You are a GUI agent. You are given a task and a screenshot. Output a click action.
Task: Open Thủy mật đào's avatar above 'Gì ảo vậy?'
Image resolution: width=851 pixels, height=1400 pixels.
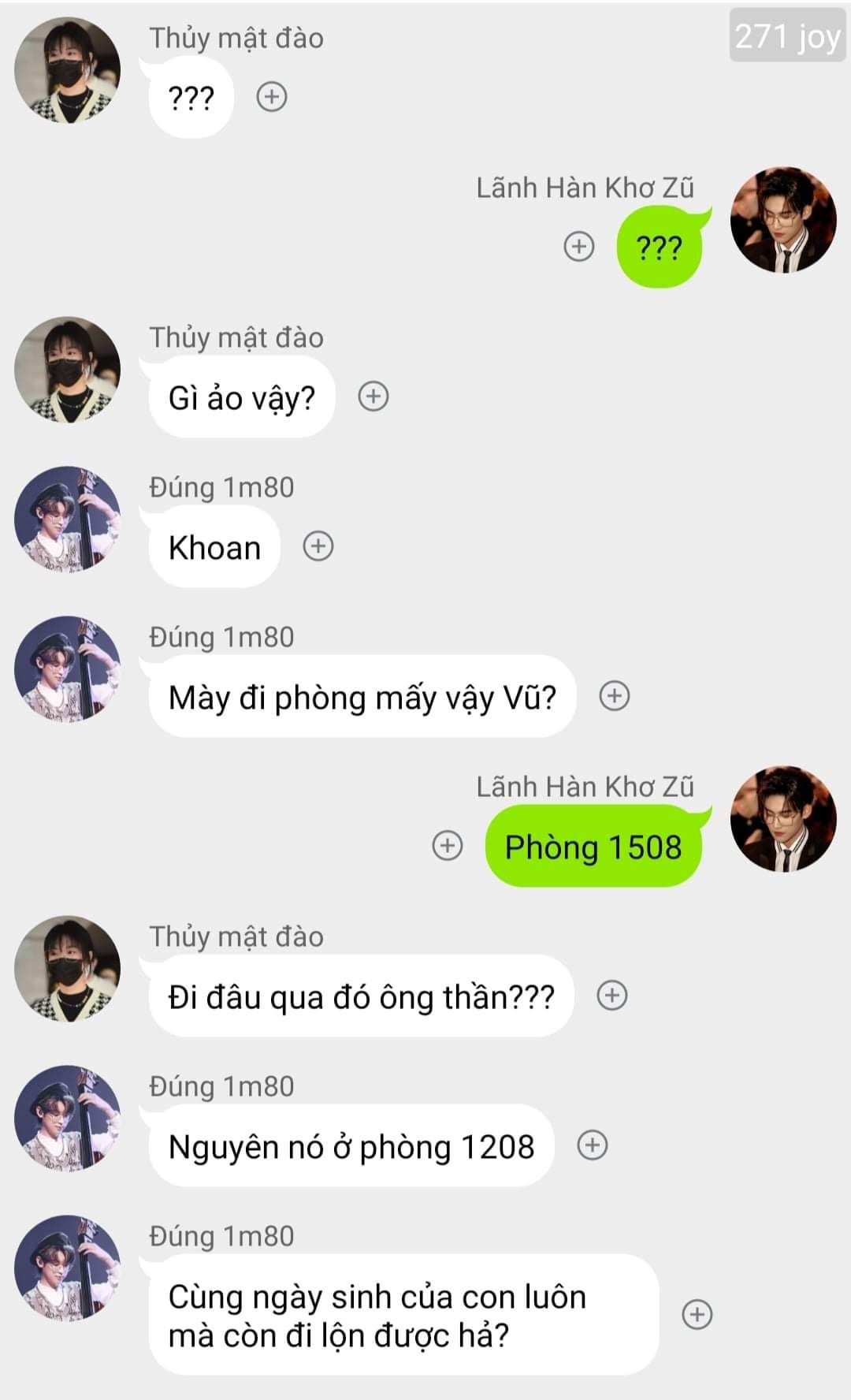tap(68, 370)
